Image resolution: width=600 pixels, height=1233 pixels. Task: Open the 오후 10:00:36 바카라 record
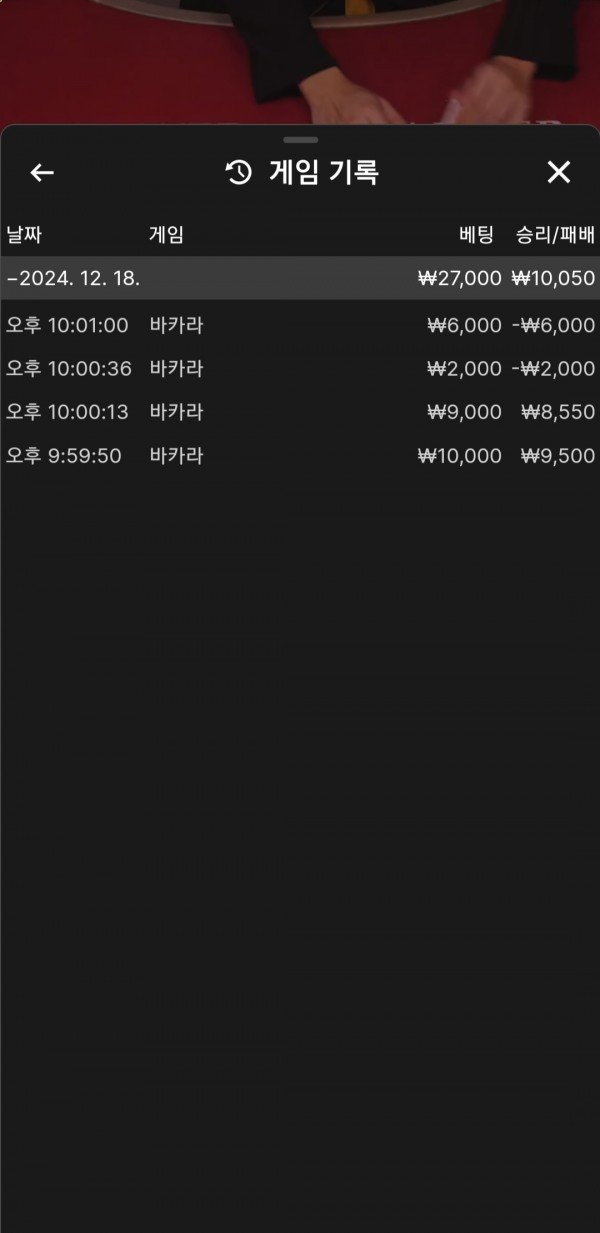pyautogui.click(x=300, y=369)
